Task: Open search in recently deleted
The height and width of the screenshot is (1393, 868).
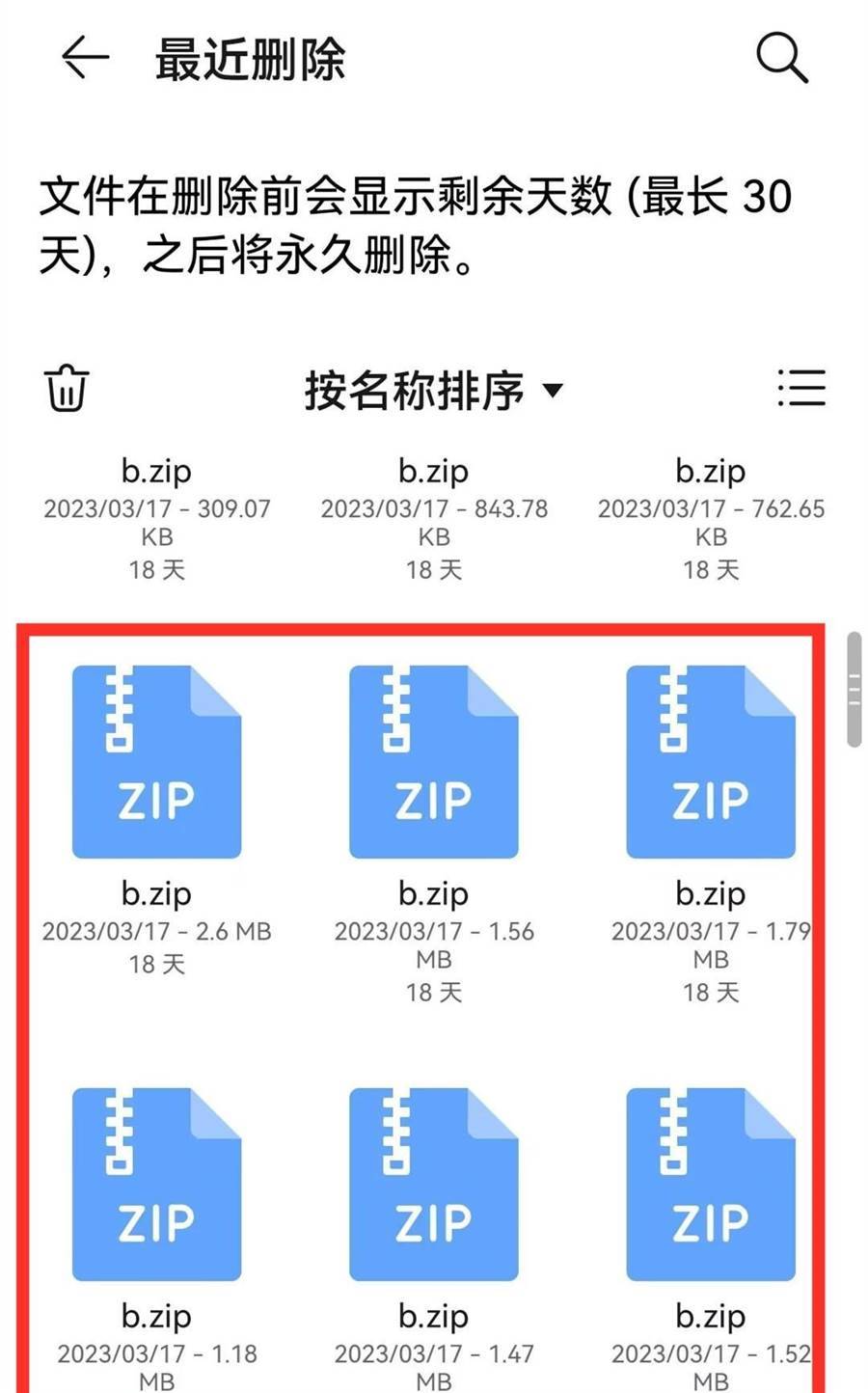Action: pyautogui.click(x=781, y=58)
